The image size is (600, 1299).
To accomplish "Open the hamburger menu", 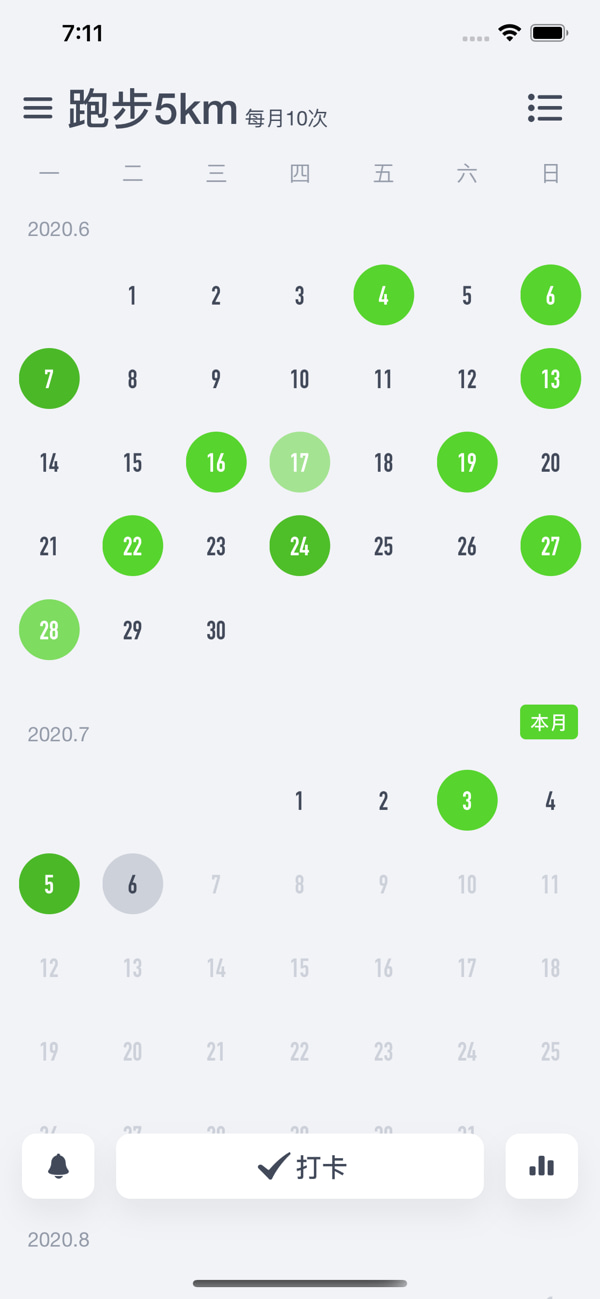I will click(x=38, y=108).
